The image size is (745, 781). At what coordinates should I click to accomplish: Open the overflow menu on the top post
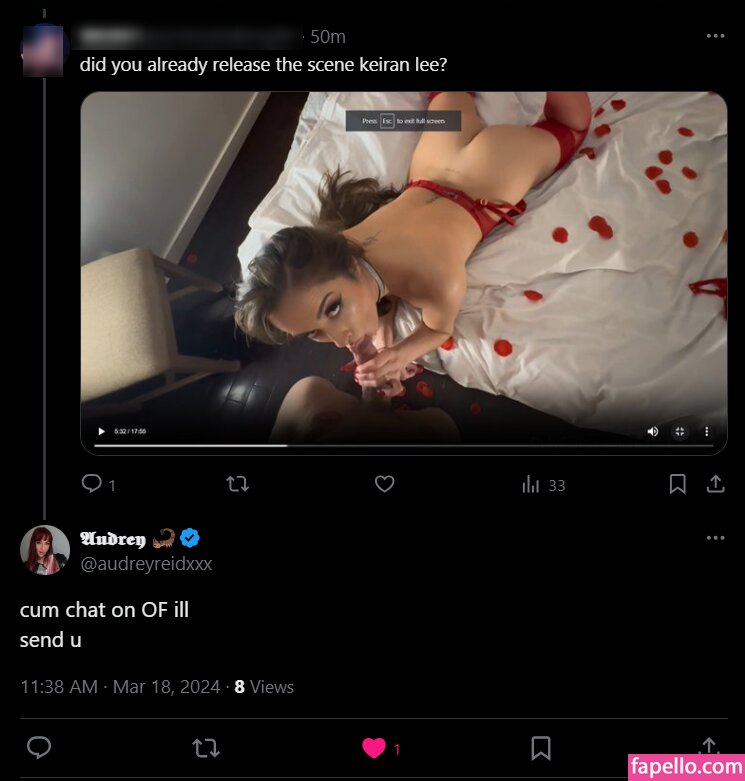(x=715, y=36)
